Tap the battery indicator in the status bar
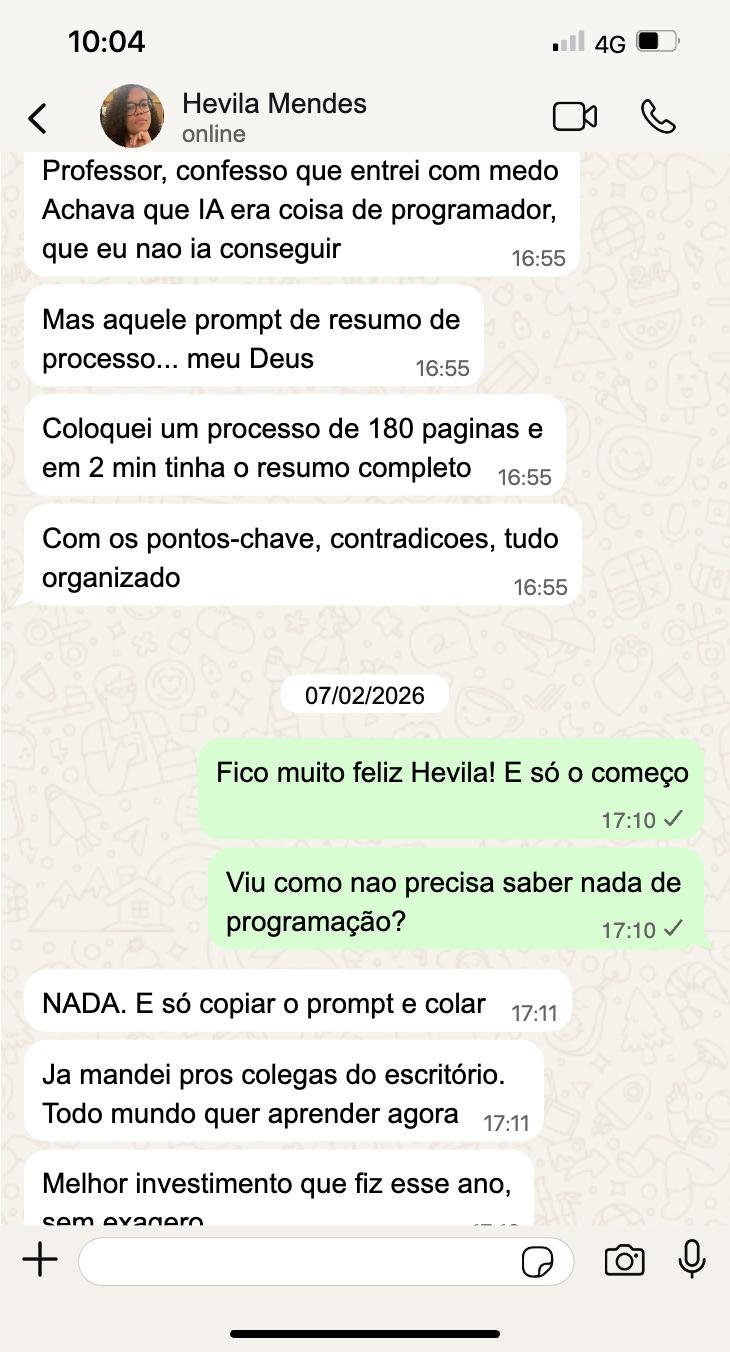Screen dimensions: 730x1352 (x=654, y=41)
